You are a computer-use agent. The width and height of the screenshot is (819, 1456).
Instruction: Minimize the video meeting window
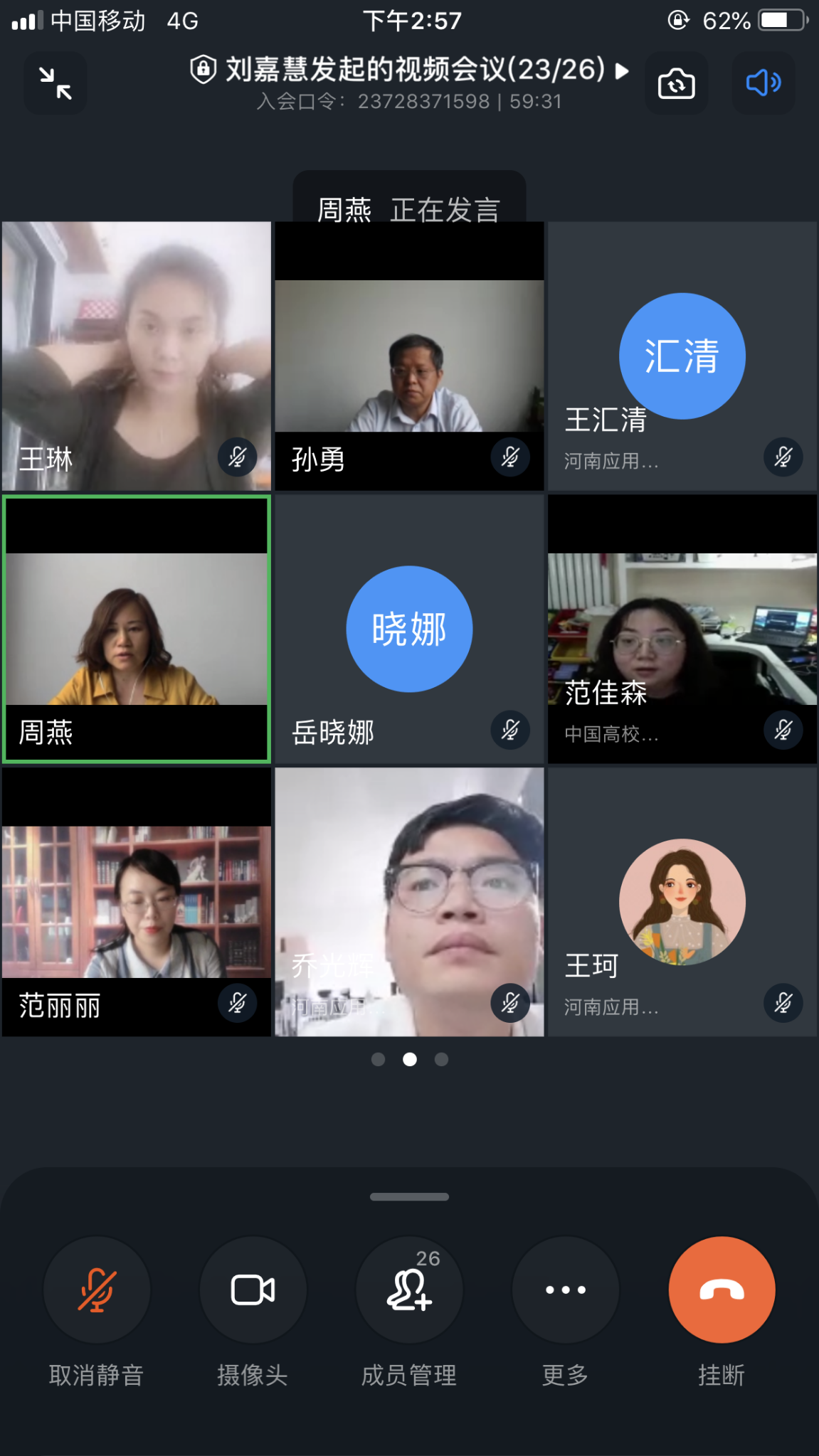55,83
